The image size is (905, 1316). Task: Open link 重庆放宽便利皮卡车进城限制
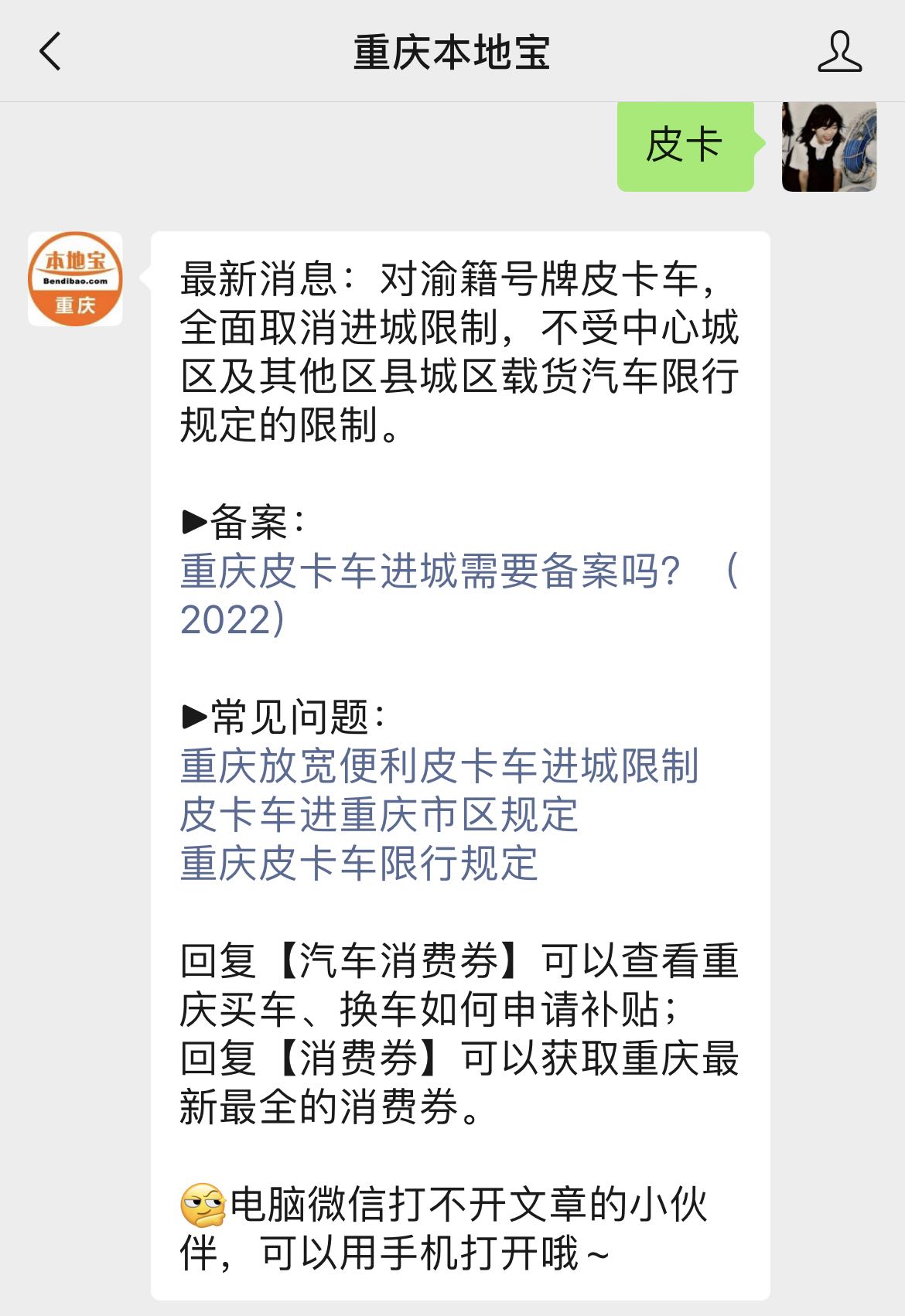tap(439, 767)
